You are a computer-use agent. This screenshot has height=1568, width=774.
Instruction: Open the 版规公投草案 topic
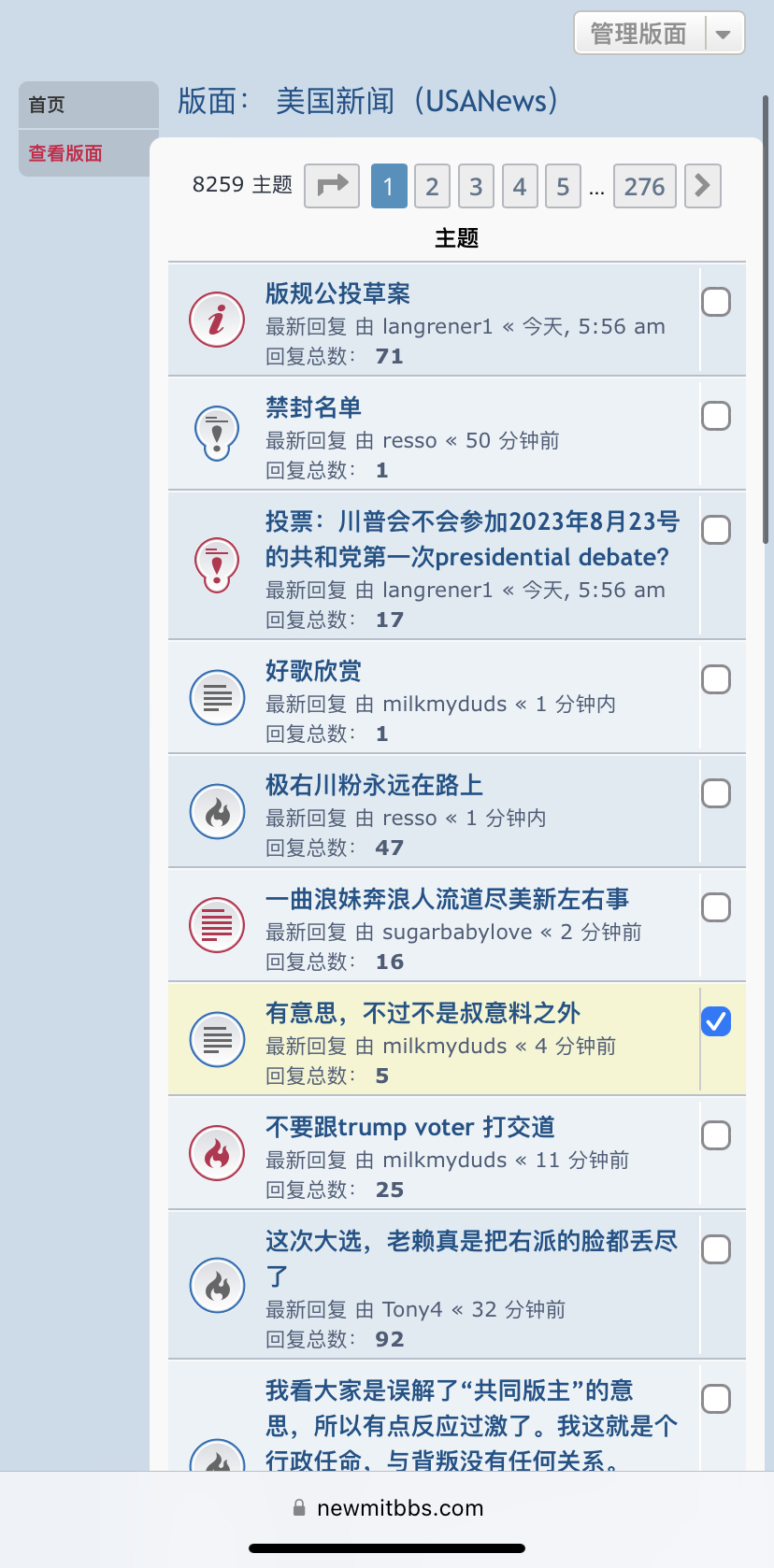click(x=337, y=293)
